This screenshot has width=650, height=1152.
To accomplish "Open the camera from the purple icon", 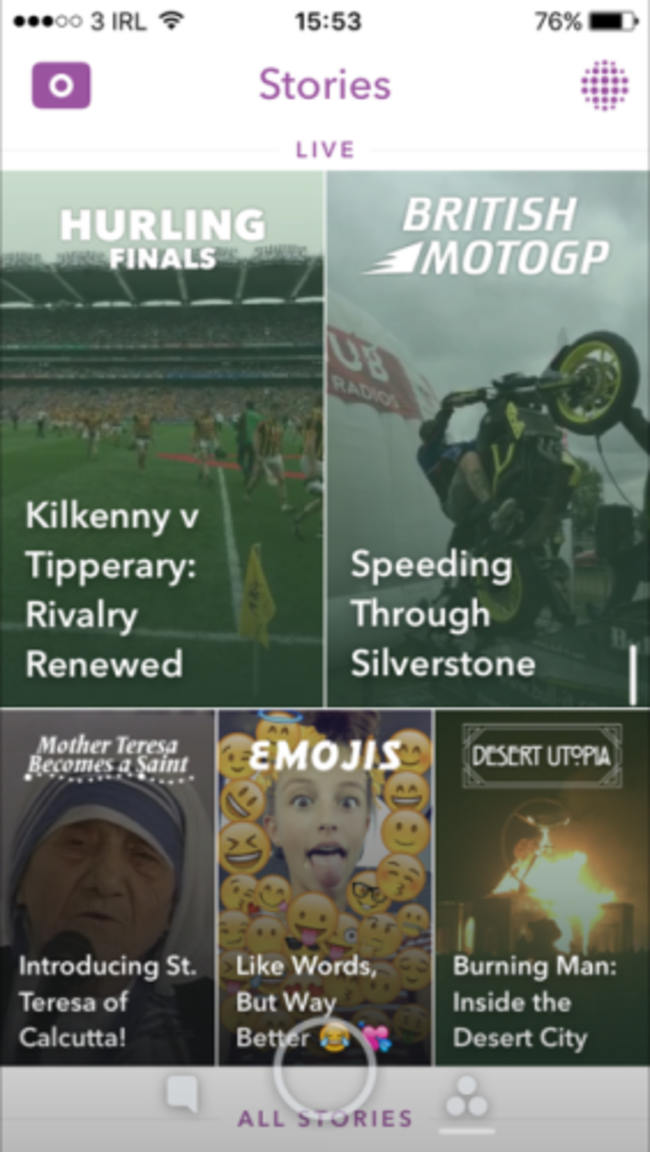I will [61, 86].
